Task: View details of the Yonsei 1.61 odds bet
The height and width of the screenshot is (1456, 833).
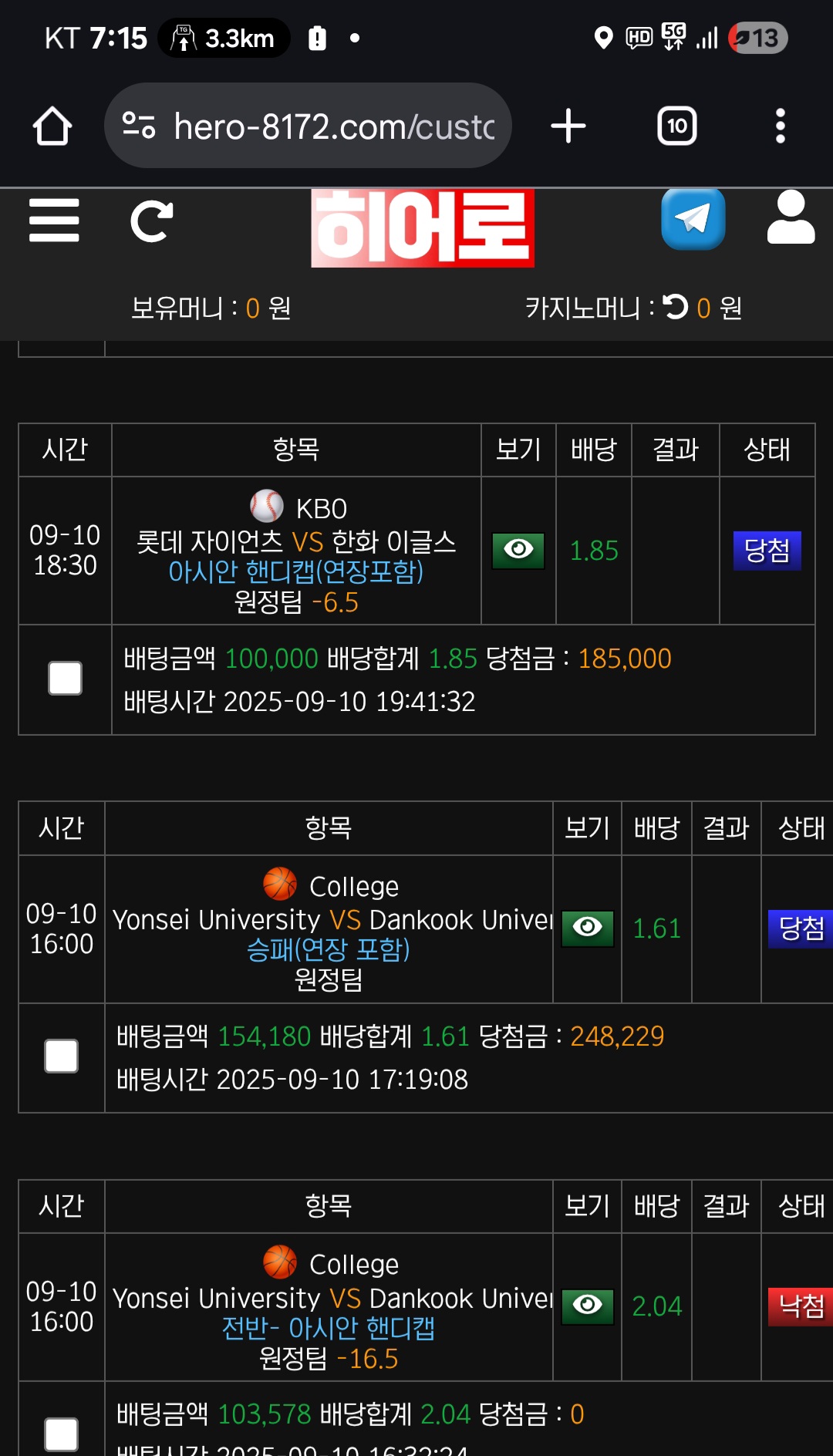Action: pyautogui.click(x=588, y=929)
